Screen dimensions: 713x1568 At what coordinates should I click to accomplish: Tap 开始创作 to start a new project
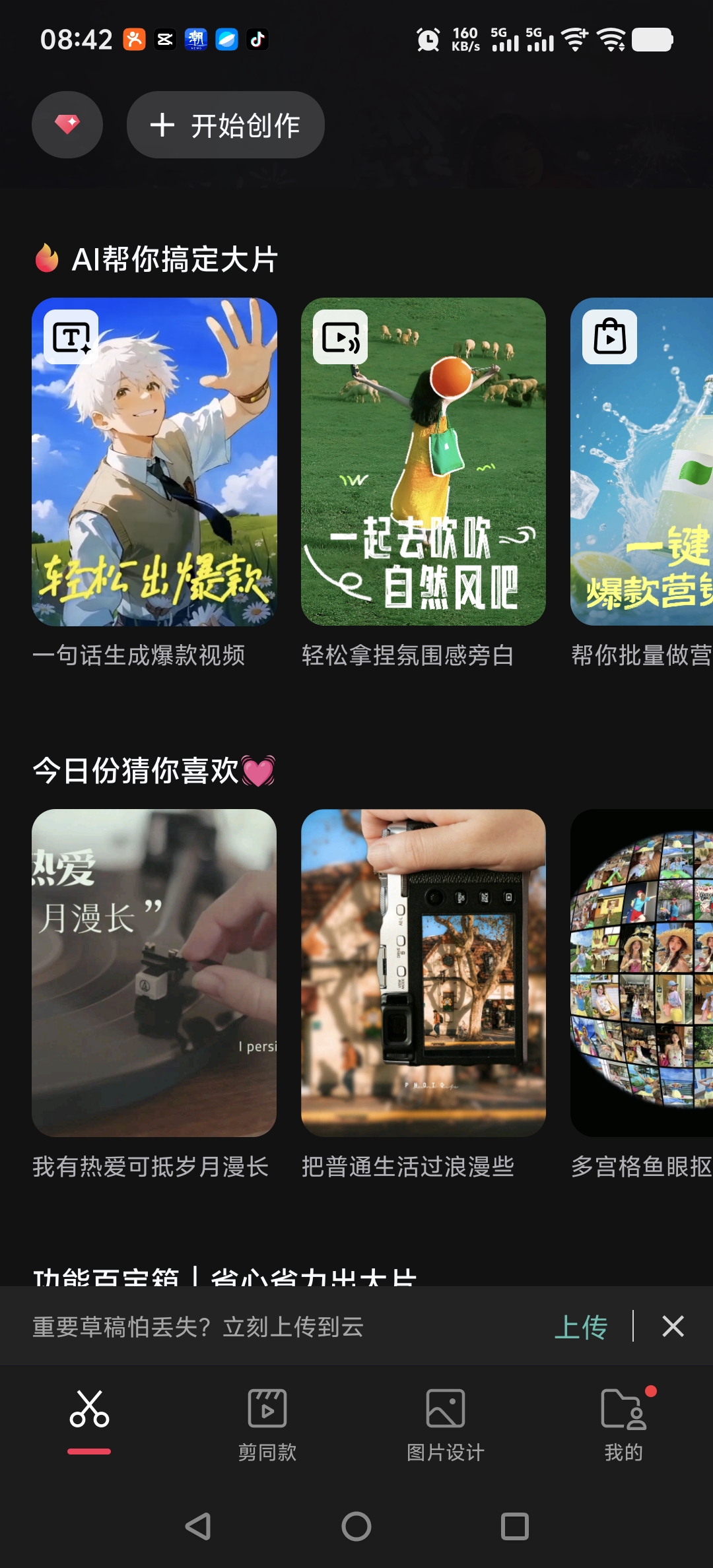225,125
